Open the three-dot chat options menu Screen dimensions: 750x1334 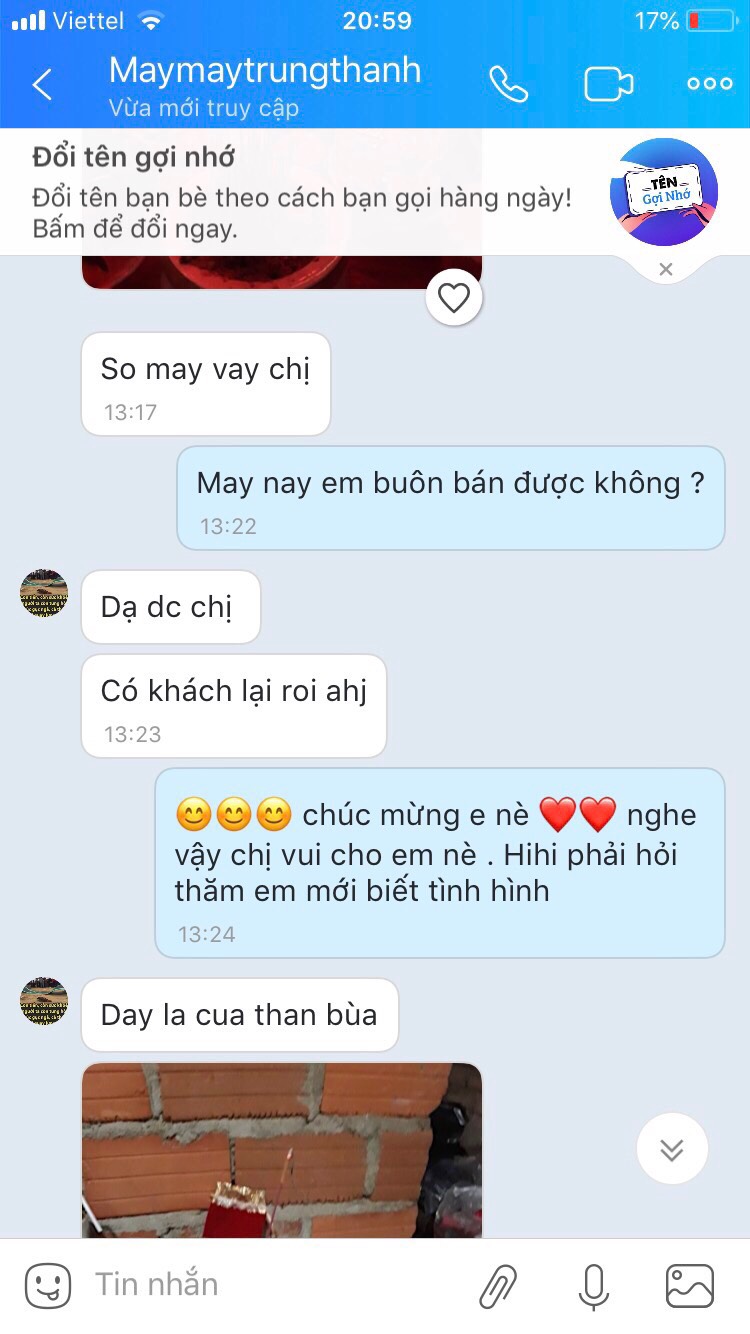pyautogui.click(x=710, y=84)
